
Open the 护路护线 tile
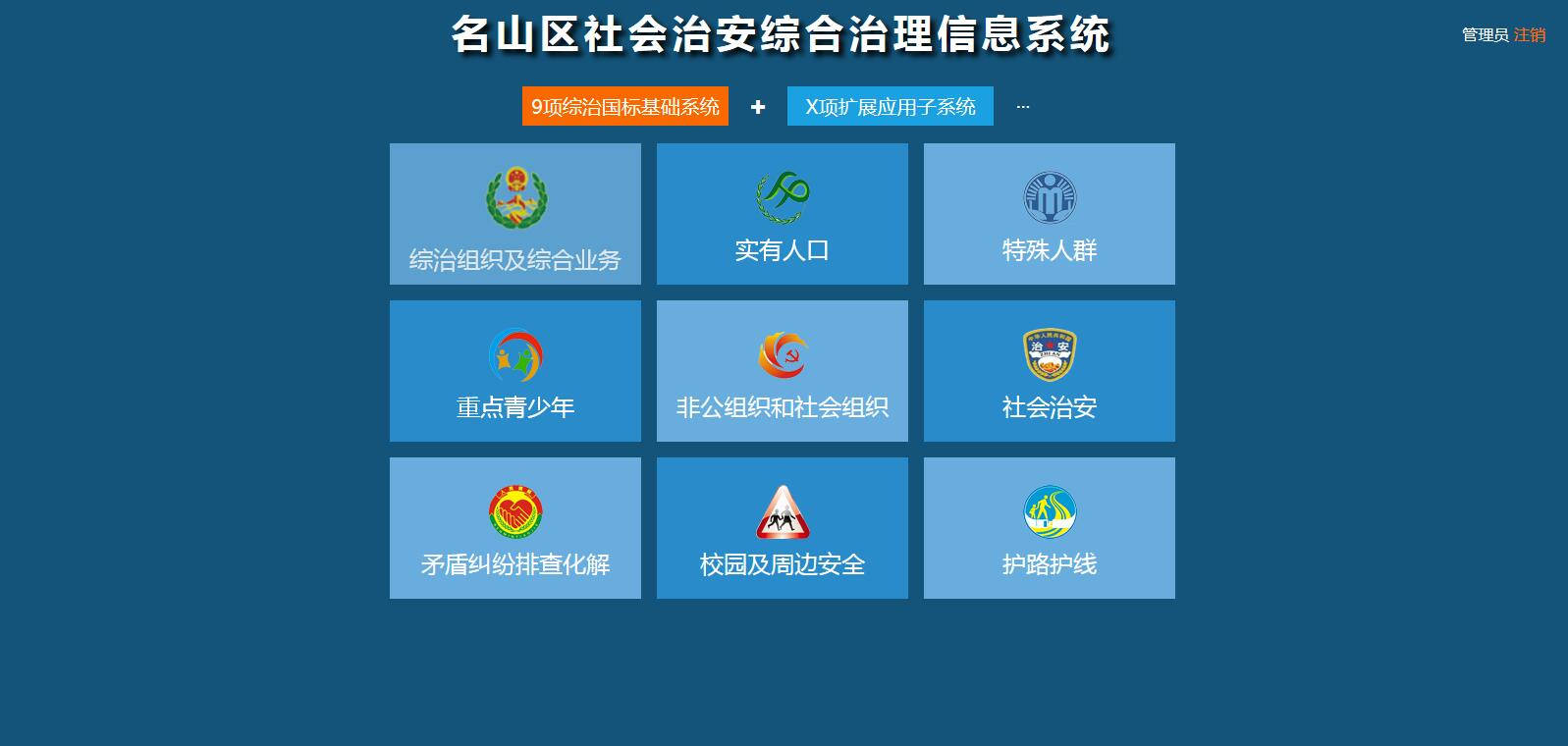coord(1050,528)
